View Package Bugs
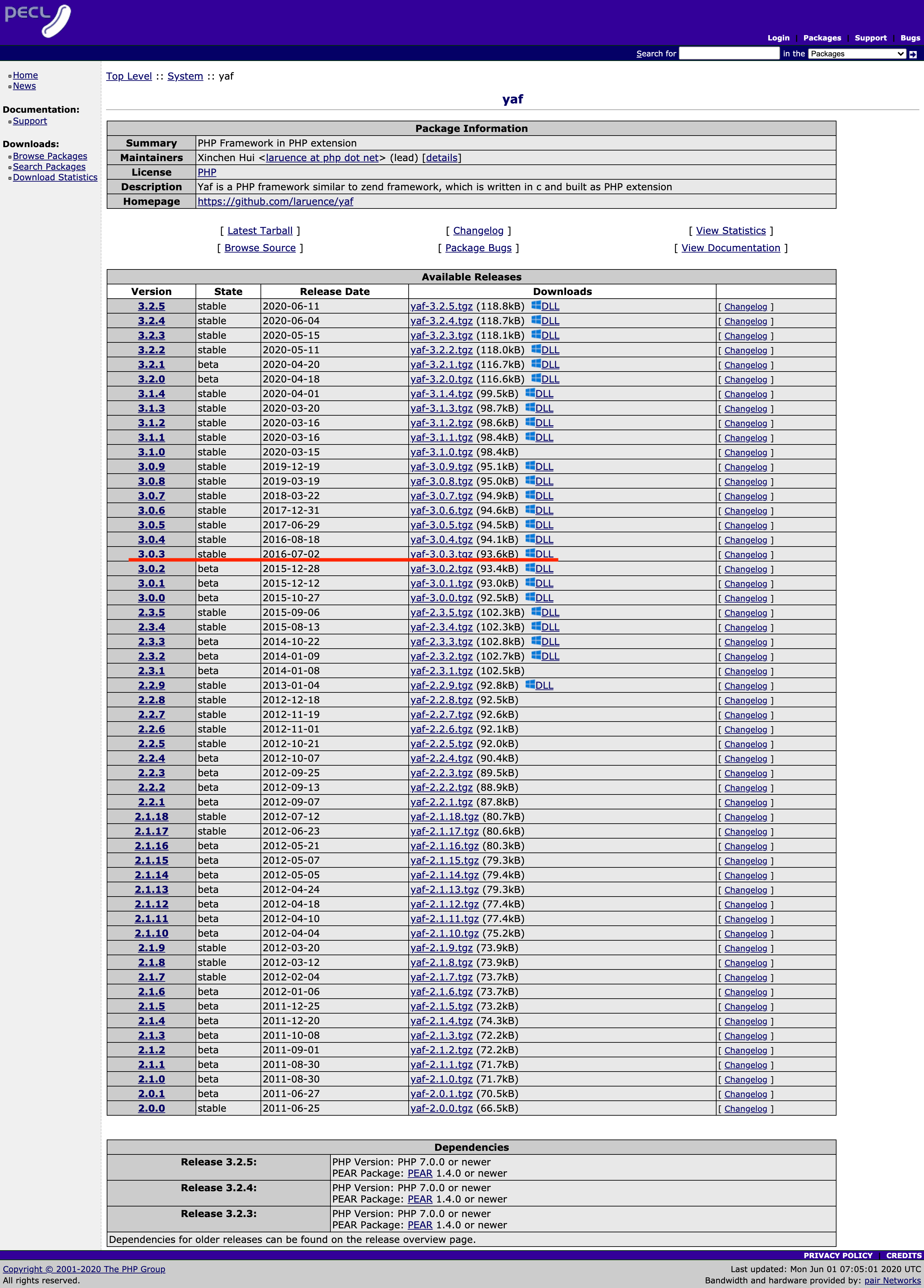 click(x=478, y=248)
